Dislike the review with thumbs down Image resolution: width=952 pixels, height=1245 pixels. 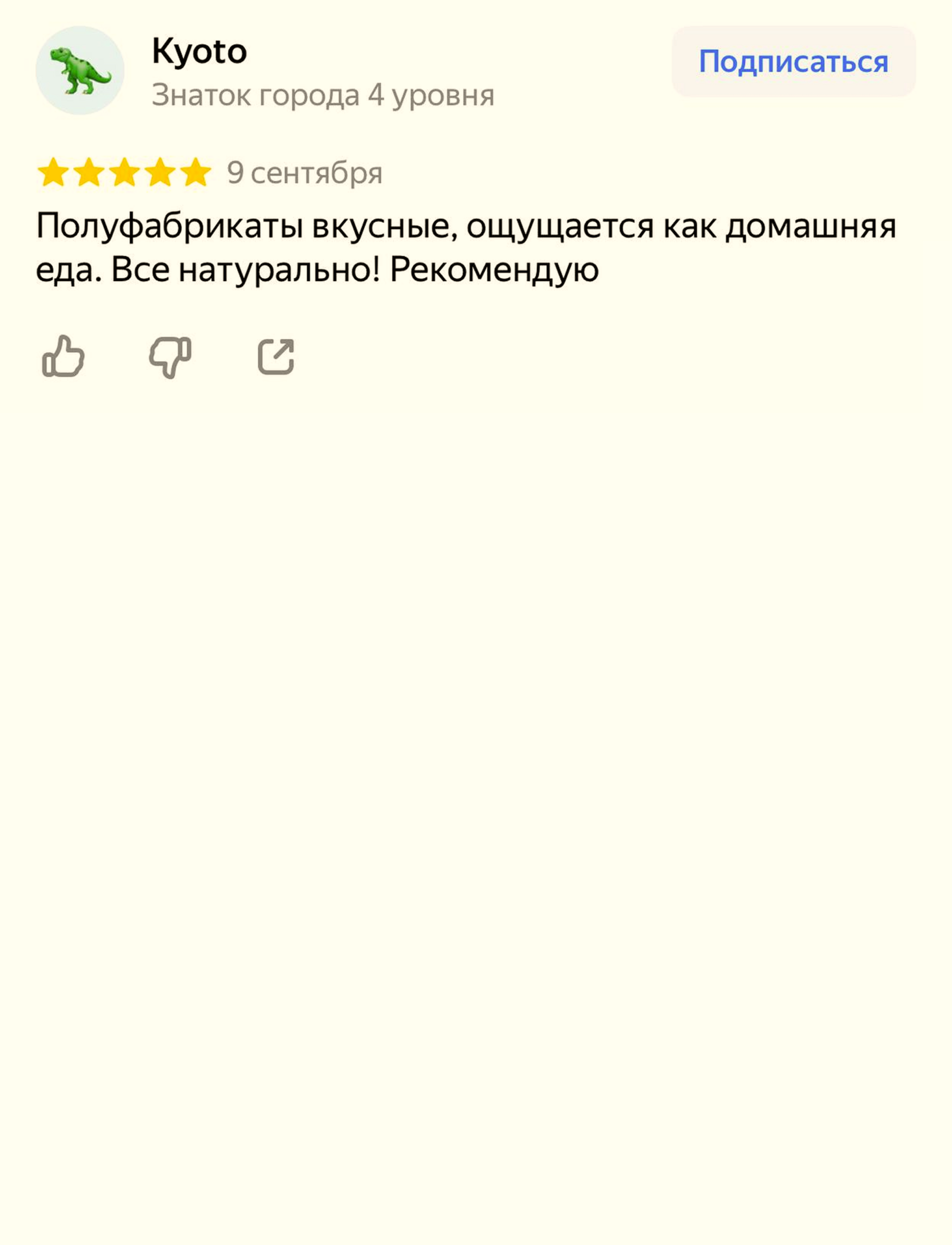[x=170, y=357]
